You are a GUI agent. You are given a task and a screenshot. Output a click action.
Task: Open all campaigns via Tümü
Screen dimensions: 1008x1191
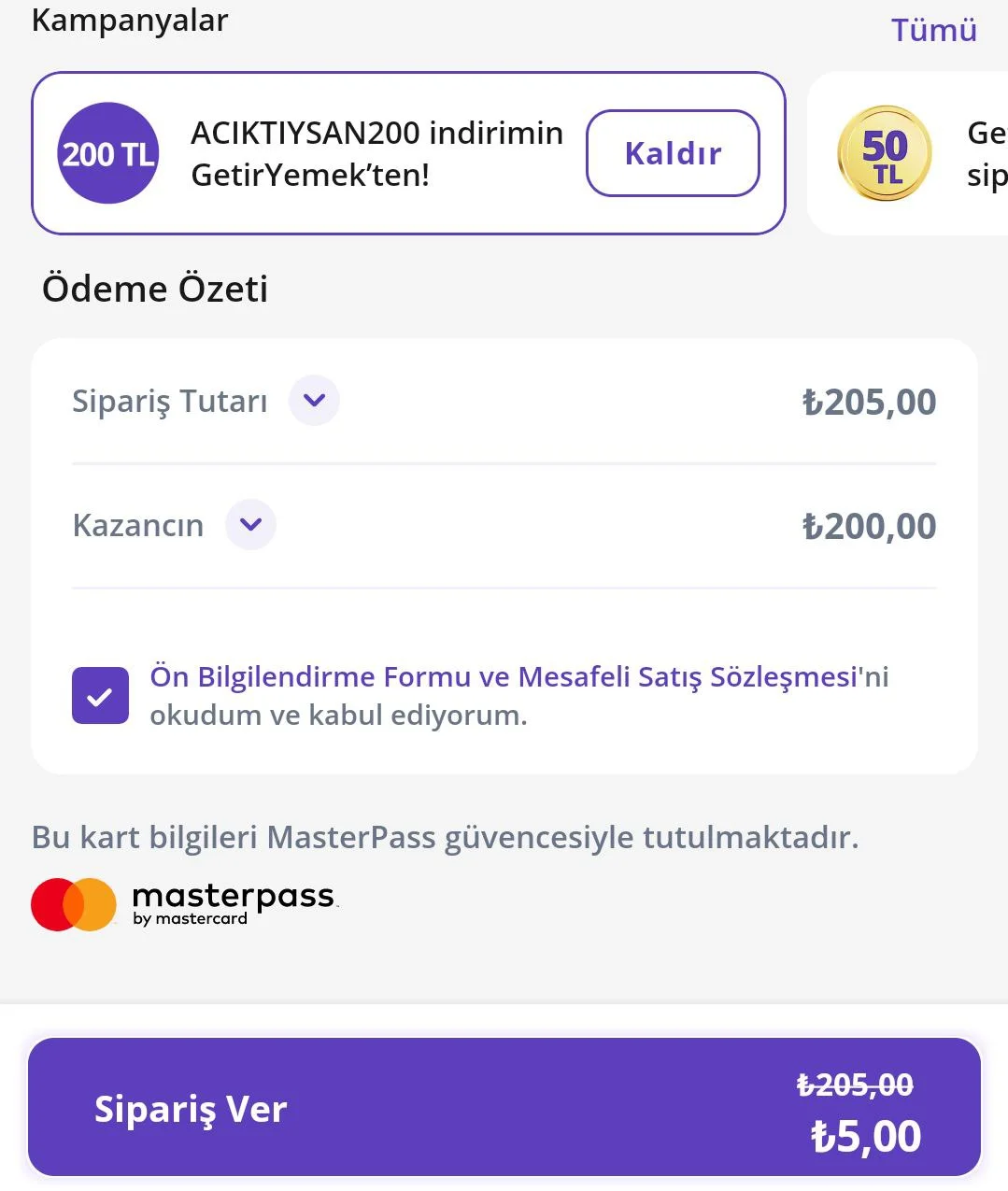(933, 30)
